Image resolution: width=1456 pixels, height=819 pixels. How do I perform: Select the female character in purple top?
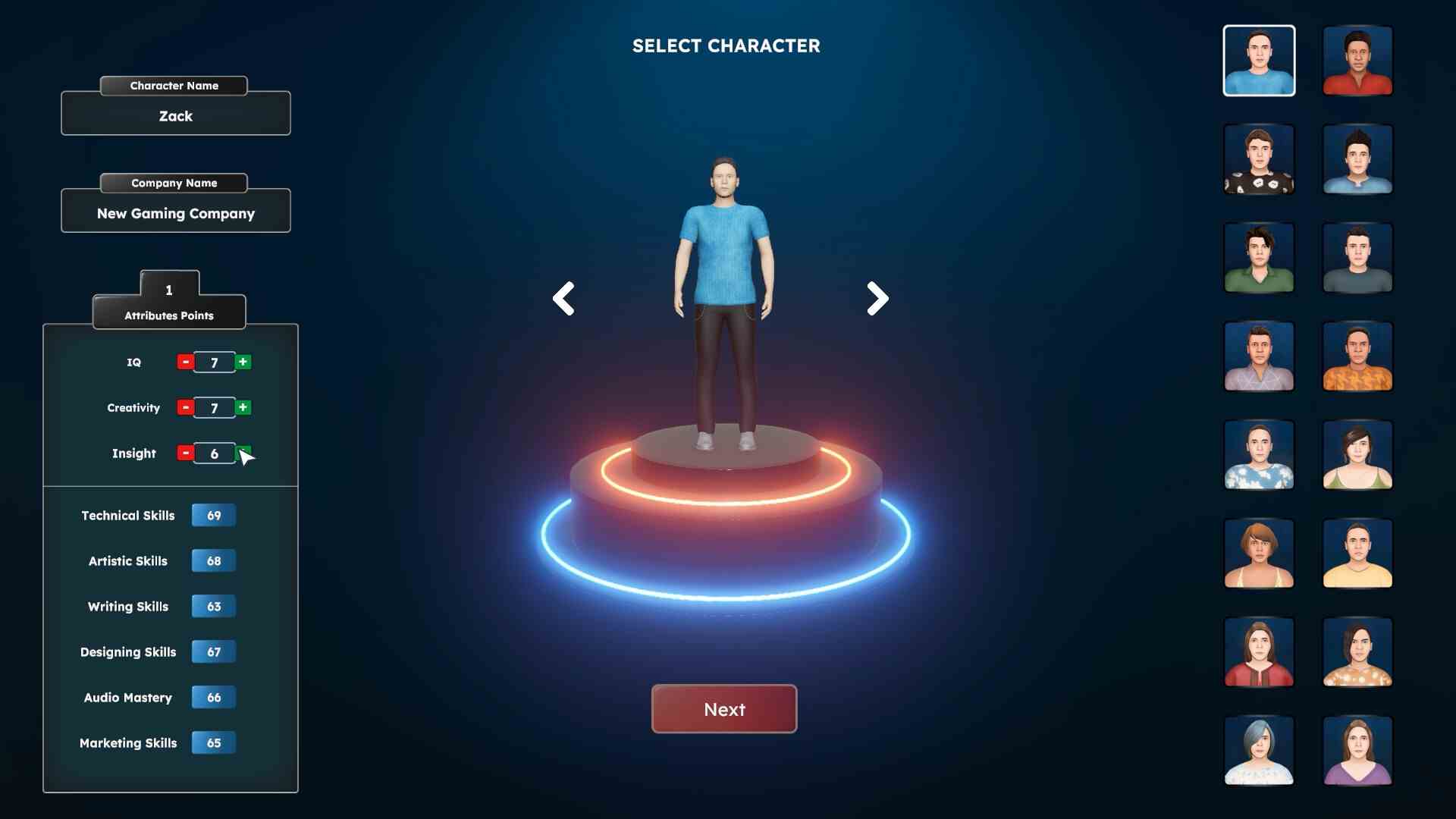point(1357,751)
